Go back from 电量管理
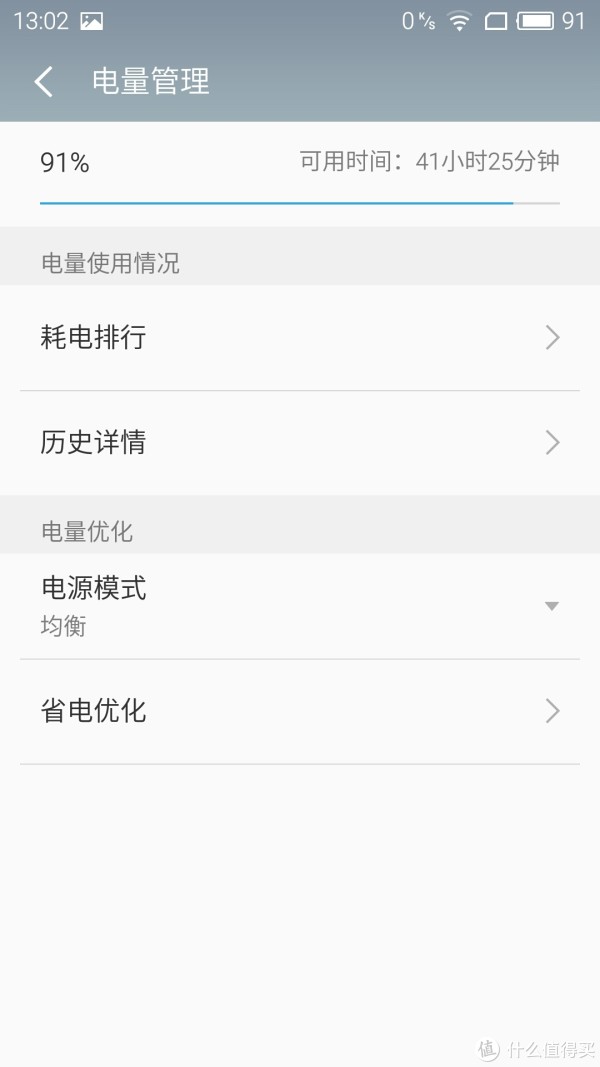 coord(44,82)
